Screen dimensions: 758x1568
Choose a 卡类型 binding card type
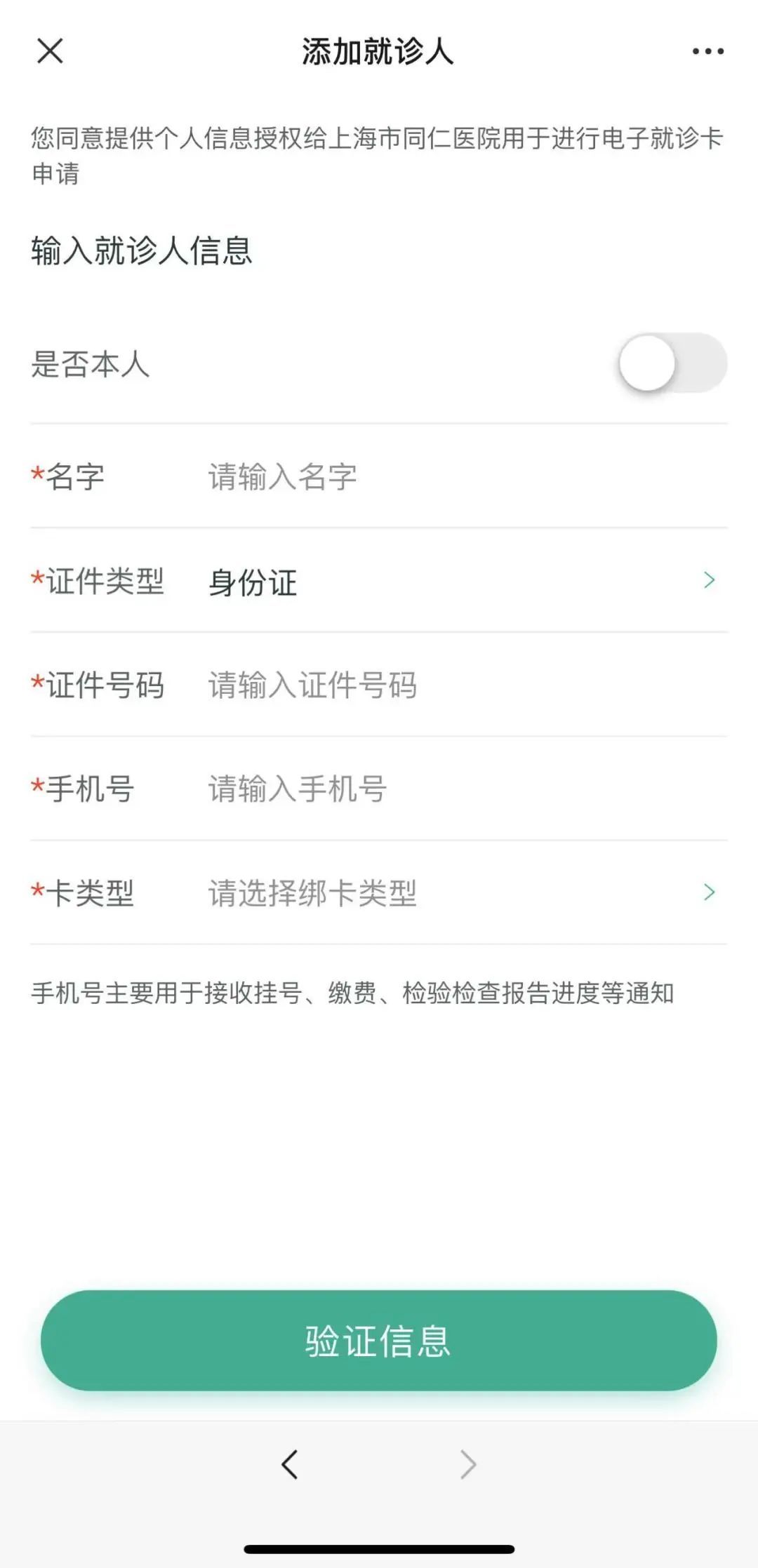click(463, 893)
